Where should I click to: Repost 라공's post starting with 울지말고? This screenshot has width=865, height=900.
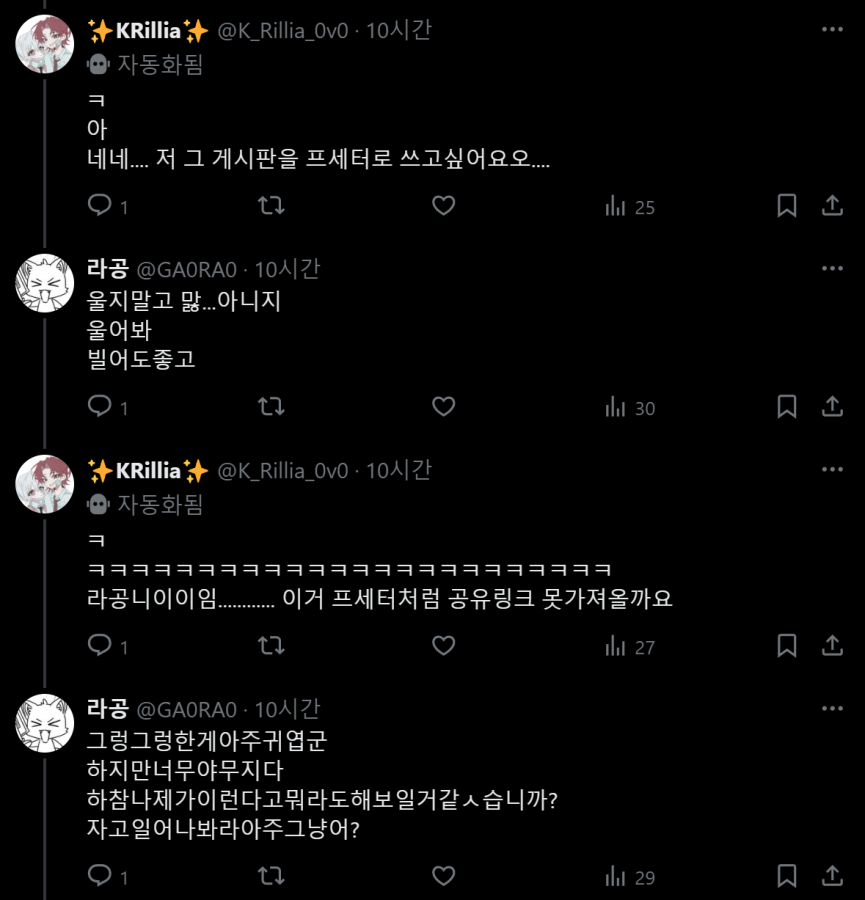[271, 407]
